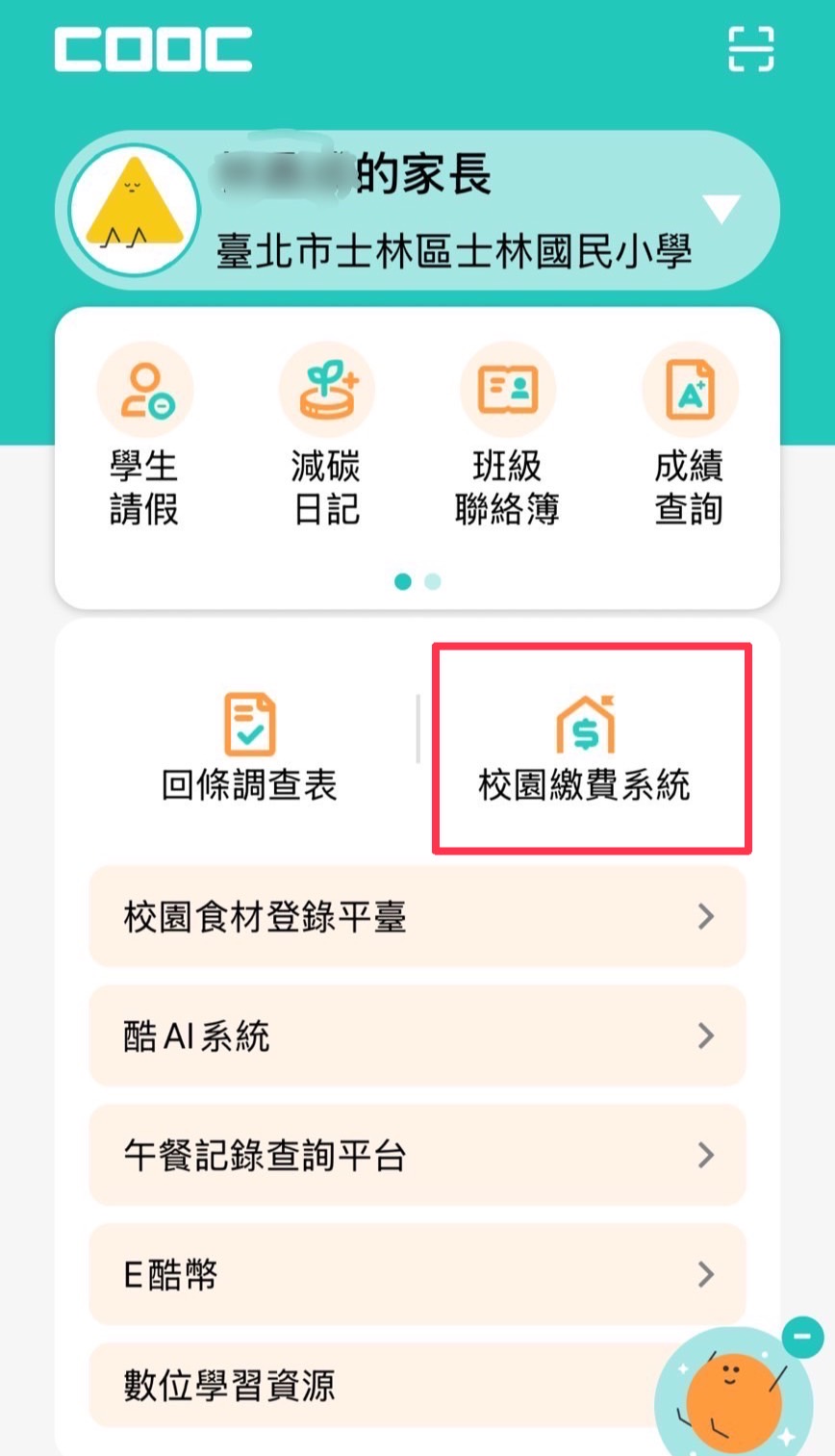Open 校園繳費系統 campus payment system
Viewport: 835px width, 1456px height.
coord(585,748)
